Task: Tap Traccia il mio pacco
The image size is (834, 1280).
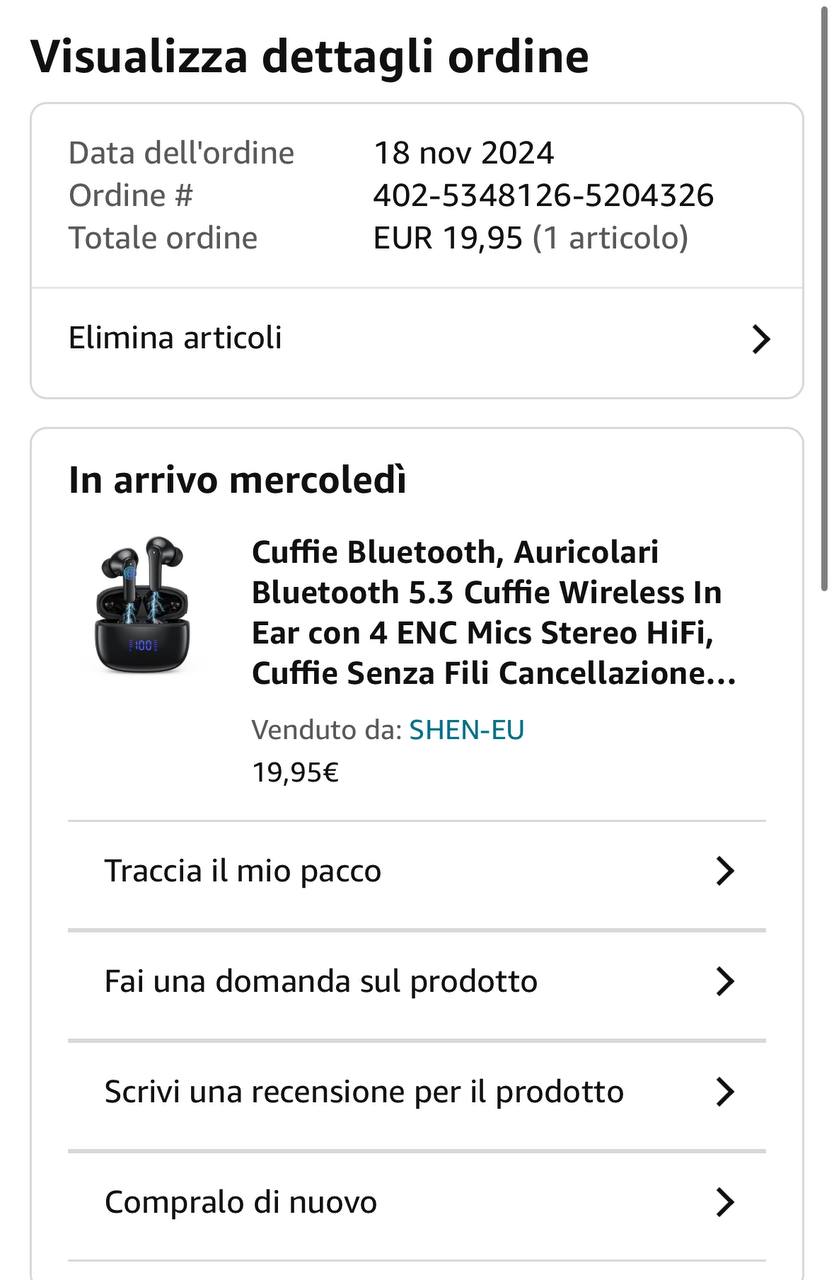Action: (x=416, y=871)
